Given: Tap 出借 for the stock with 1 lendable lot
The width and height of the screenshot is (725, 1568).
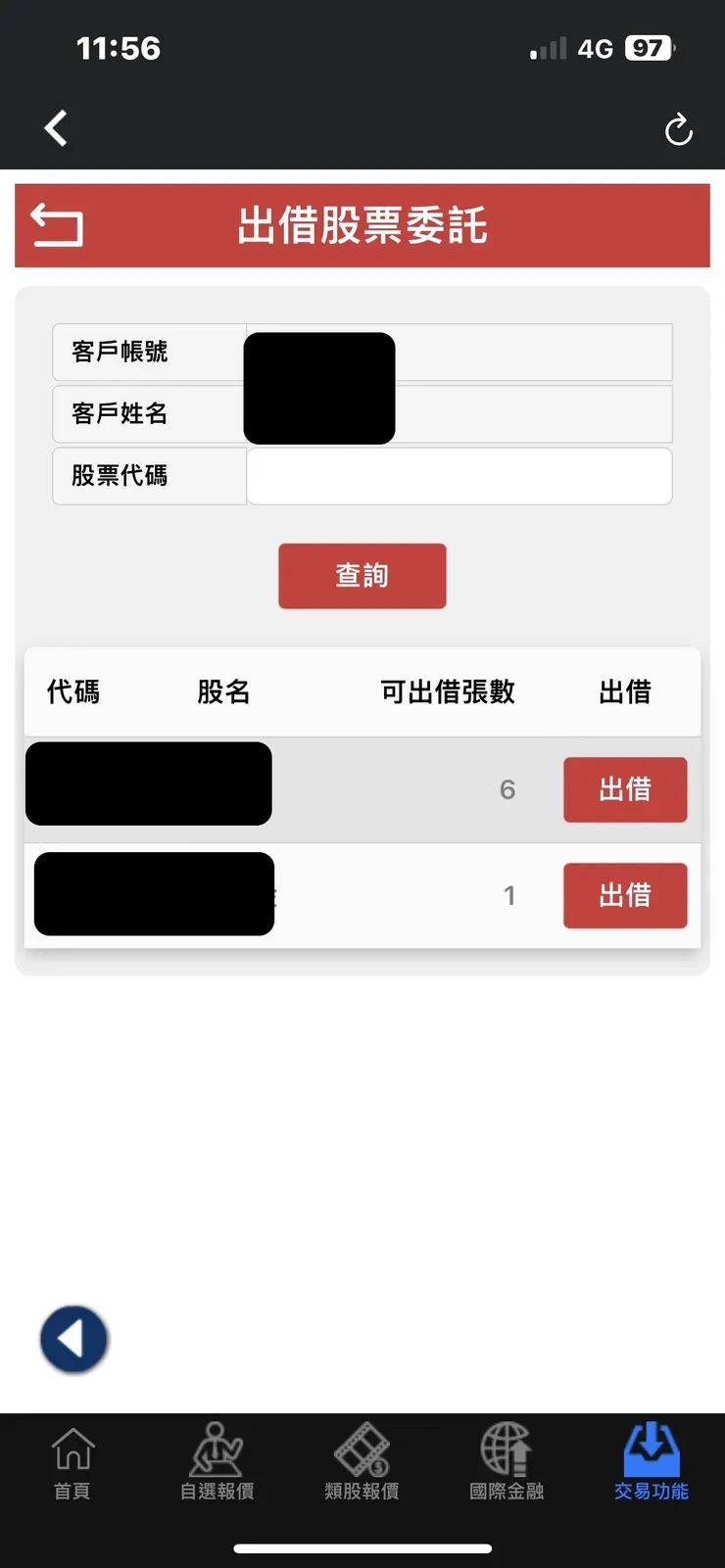Looking at the screenshot, I should pyautogui.click(x=625, y=895).
